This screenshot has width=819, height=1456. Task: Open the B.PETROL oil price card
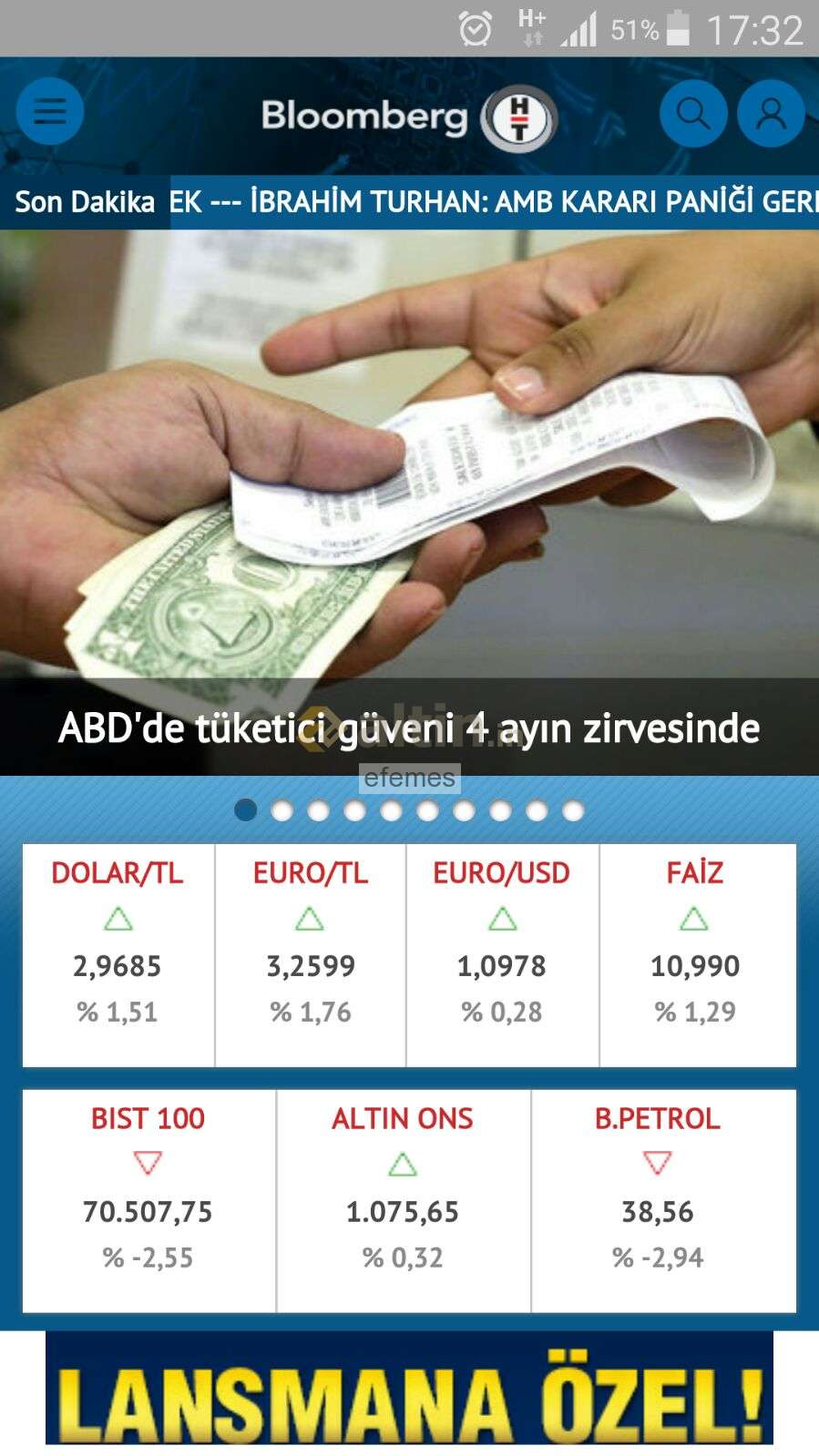(664, 1200)
